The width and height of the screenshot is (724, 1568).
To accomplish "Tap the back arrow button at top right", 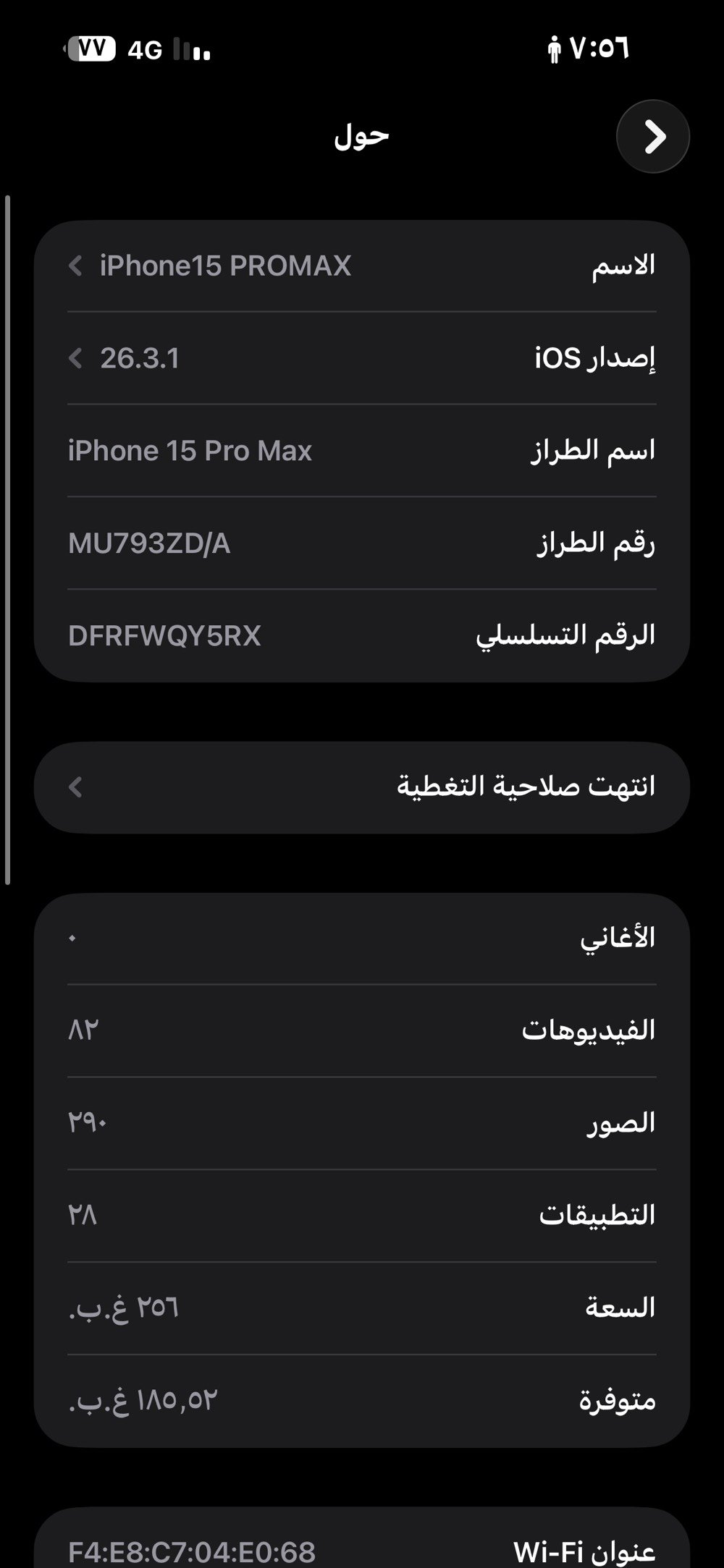I will pyautogui.click(x=652, y=136).
